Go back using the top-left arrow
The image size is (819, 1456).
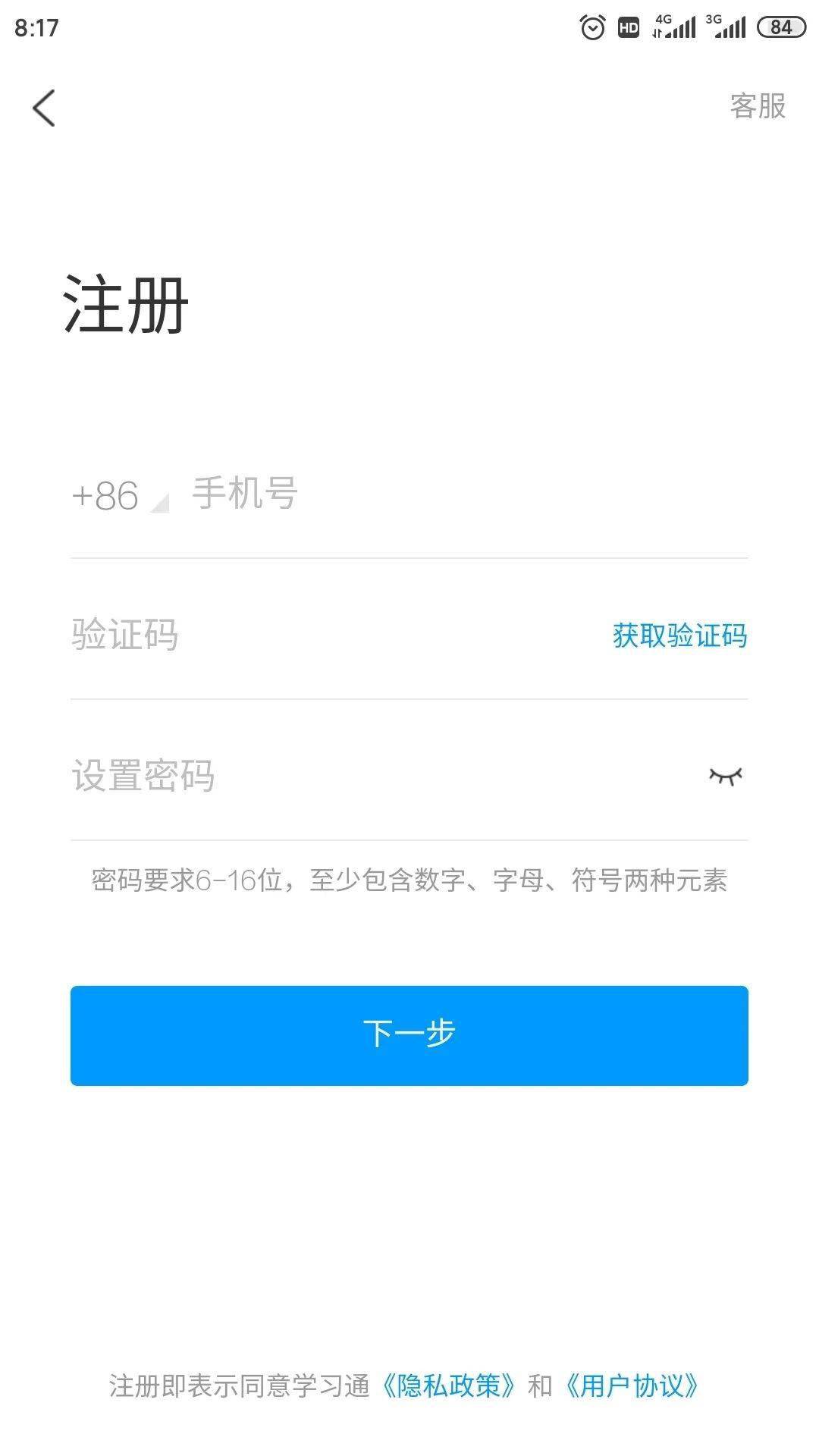pyautogui.click(x=44, y=108)
